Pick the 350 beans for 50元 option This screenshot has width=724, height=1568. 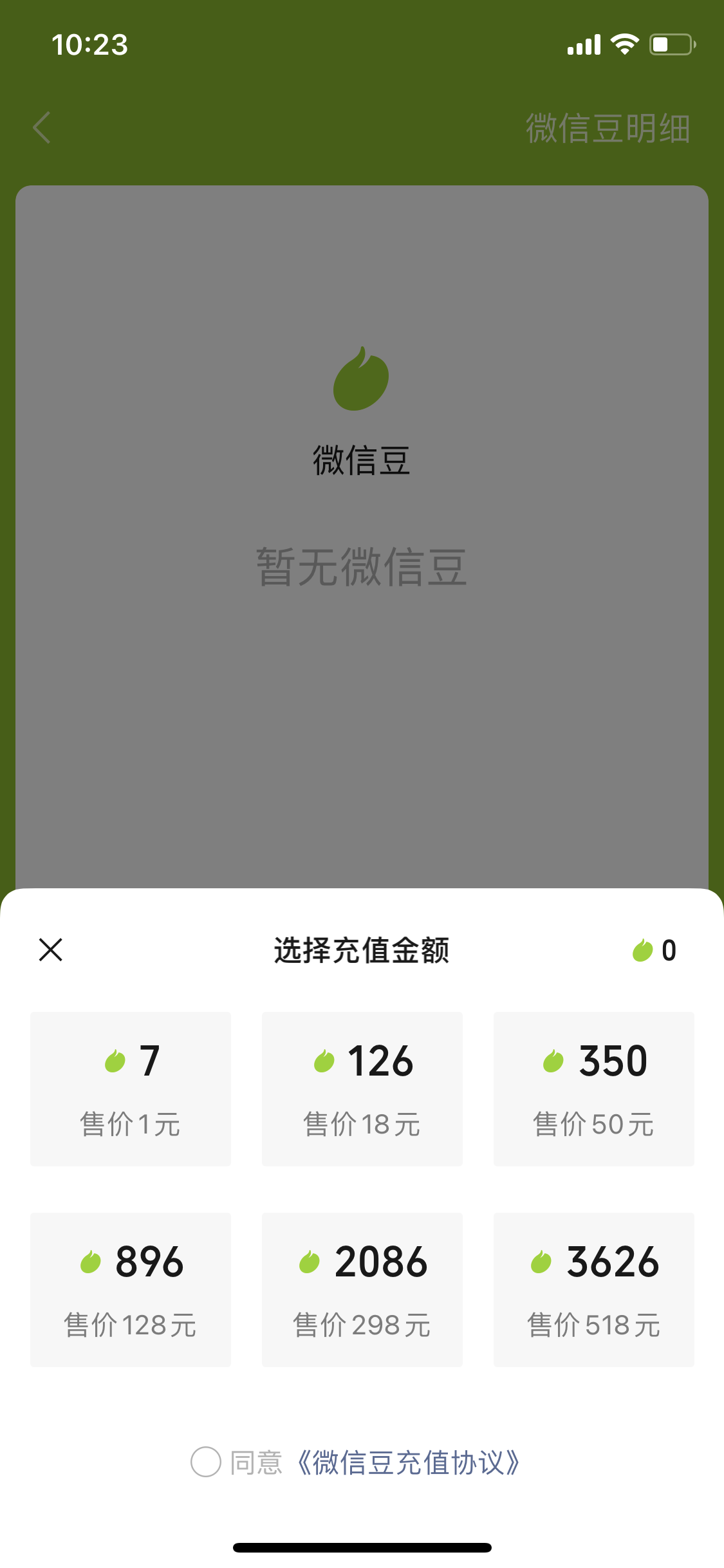593,1088
